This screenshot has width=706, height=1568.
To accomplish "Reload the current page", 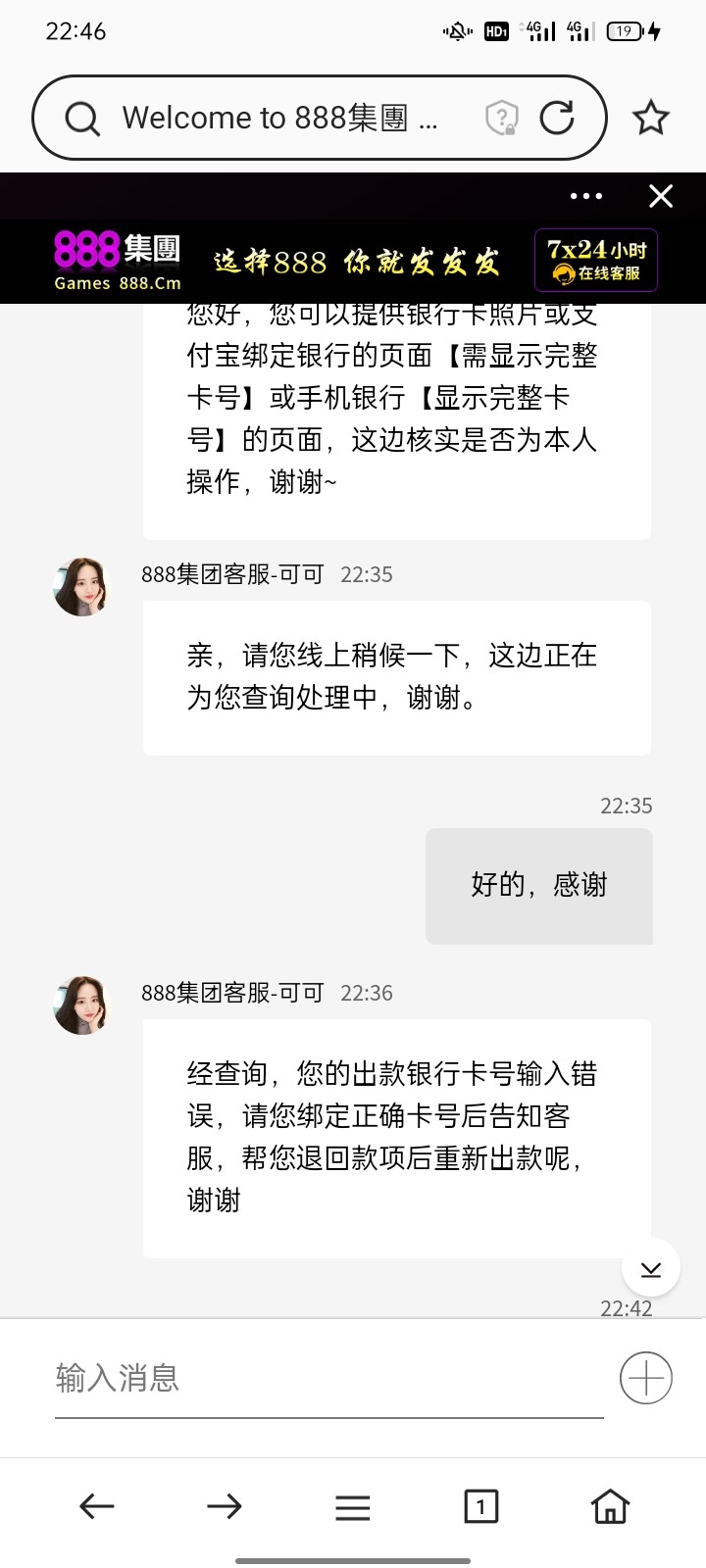I will (x=557, y=119).
